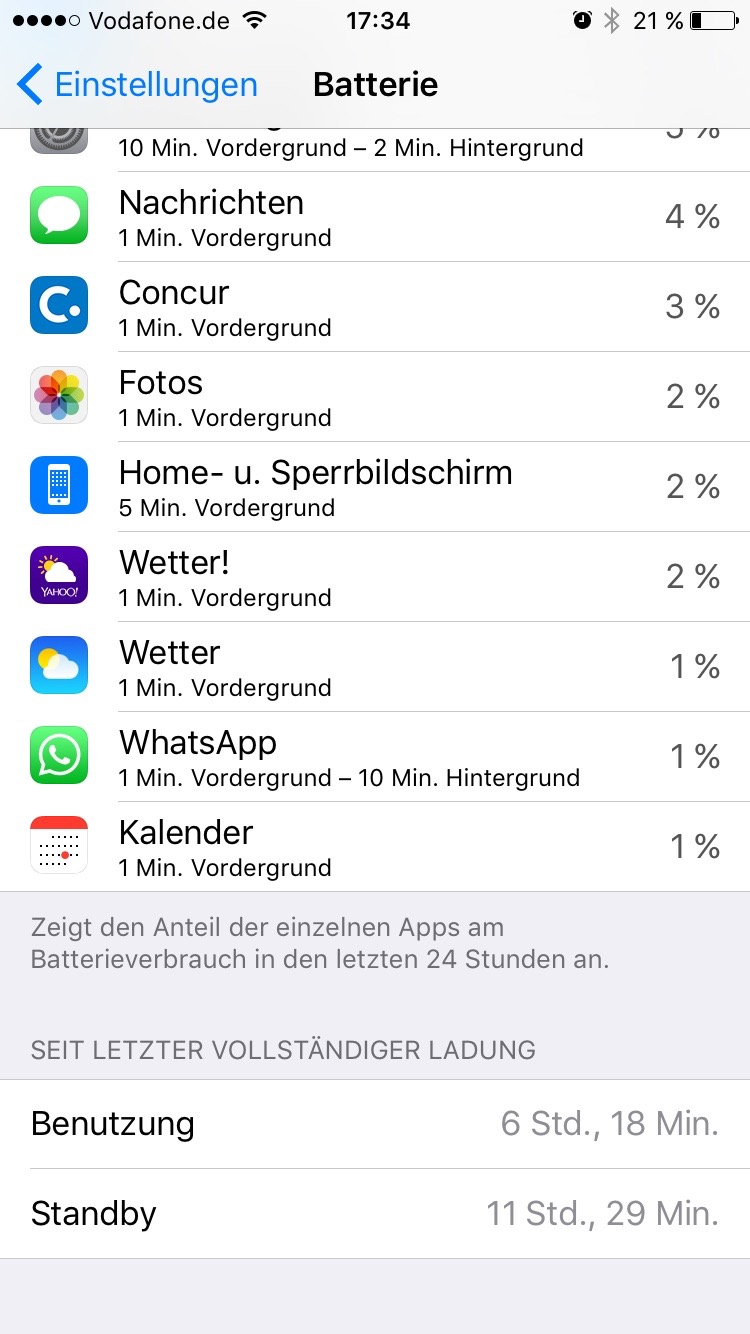Image resolution: width=750 pixels, height=1334 pixels.
Task: Select the WhatsApp battery usage row
Action: coord(375,757)
